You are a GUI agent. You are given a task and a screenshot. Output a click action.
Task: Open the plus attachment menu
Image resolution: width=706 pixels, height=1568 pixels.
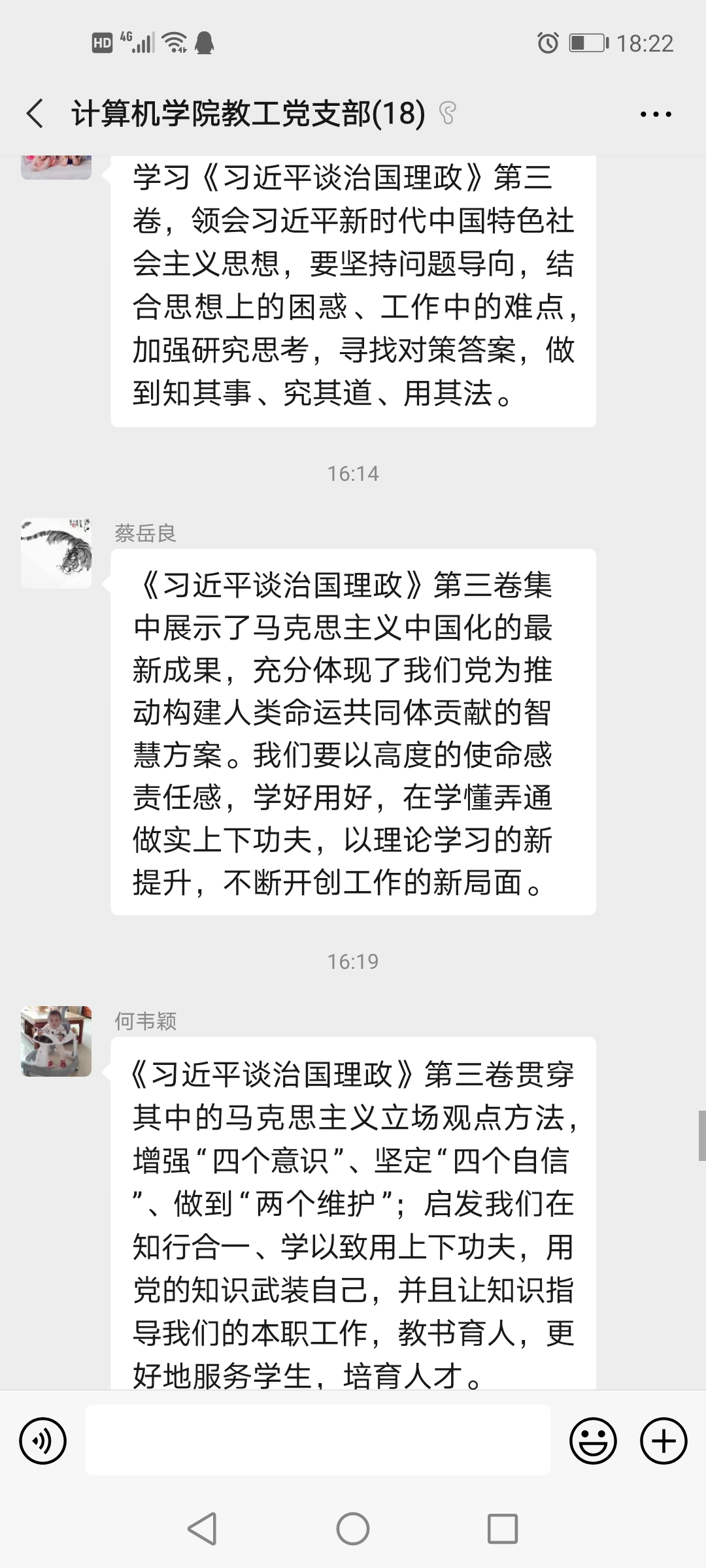(x=664, y=1441)
